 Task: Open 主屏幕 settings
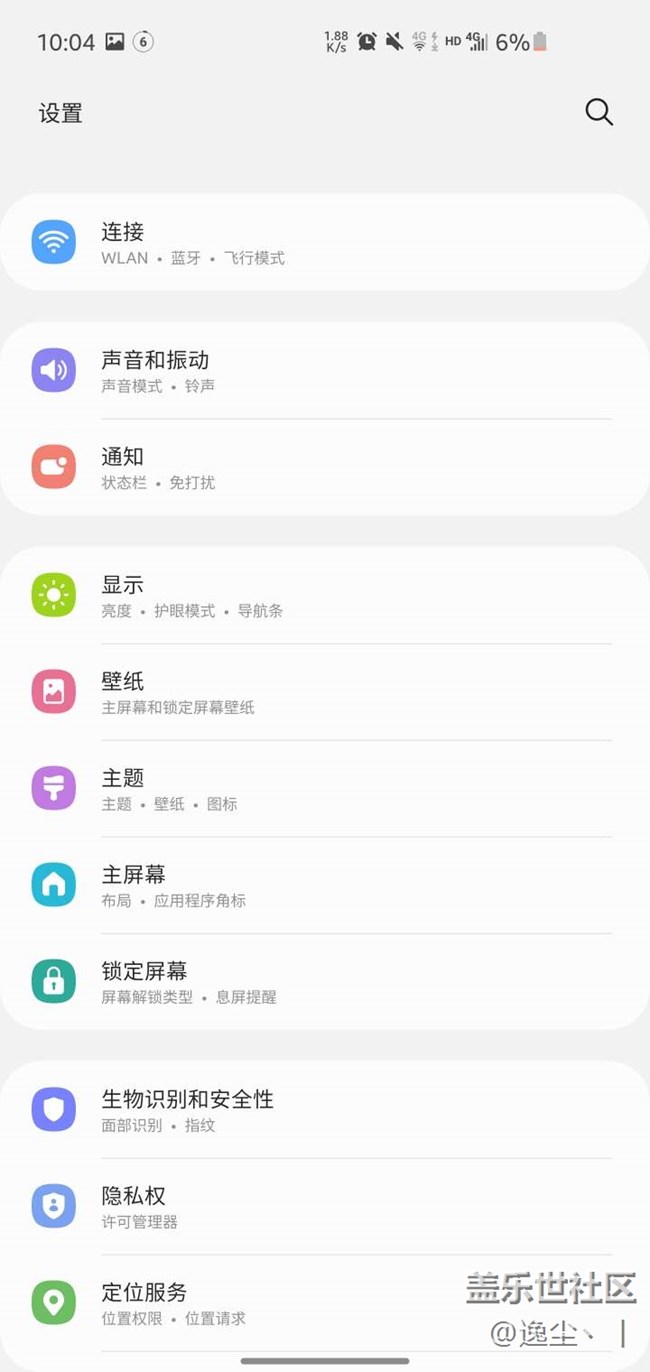[325, 886]
